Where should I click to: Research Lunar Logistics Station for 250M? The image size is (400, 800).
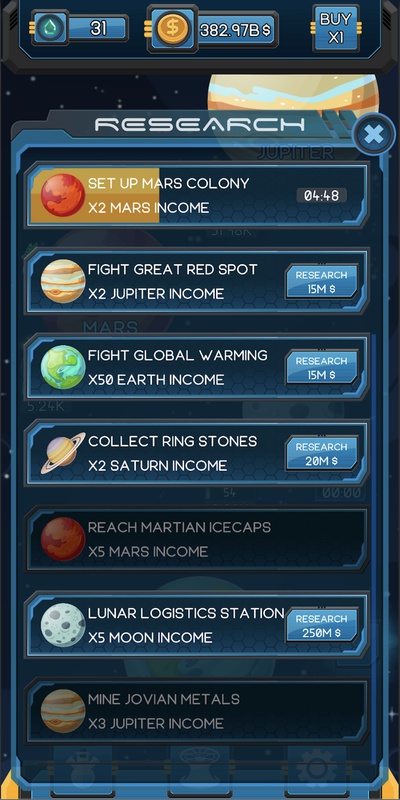[321, 626]
